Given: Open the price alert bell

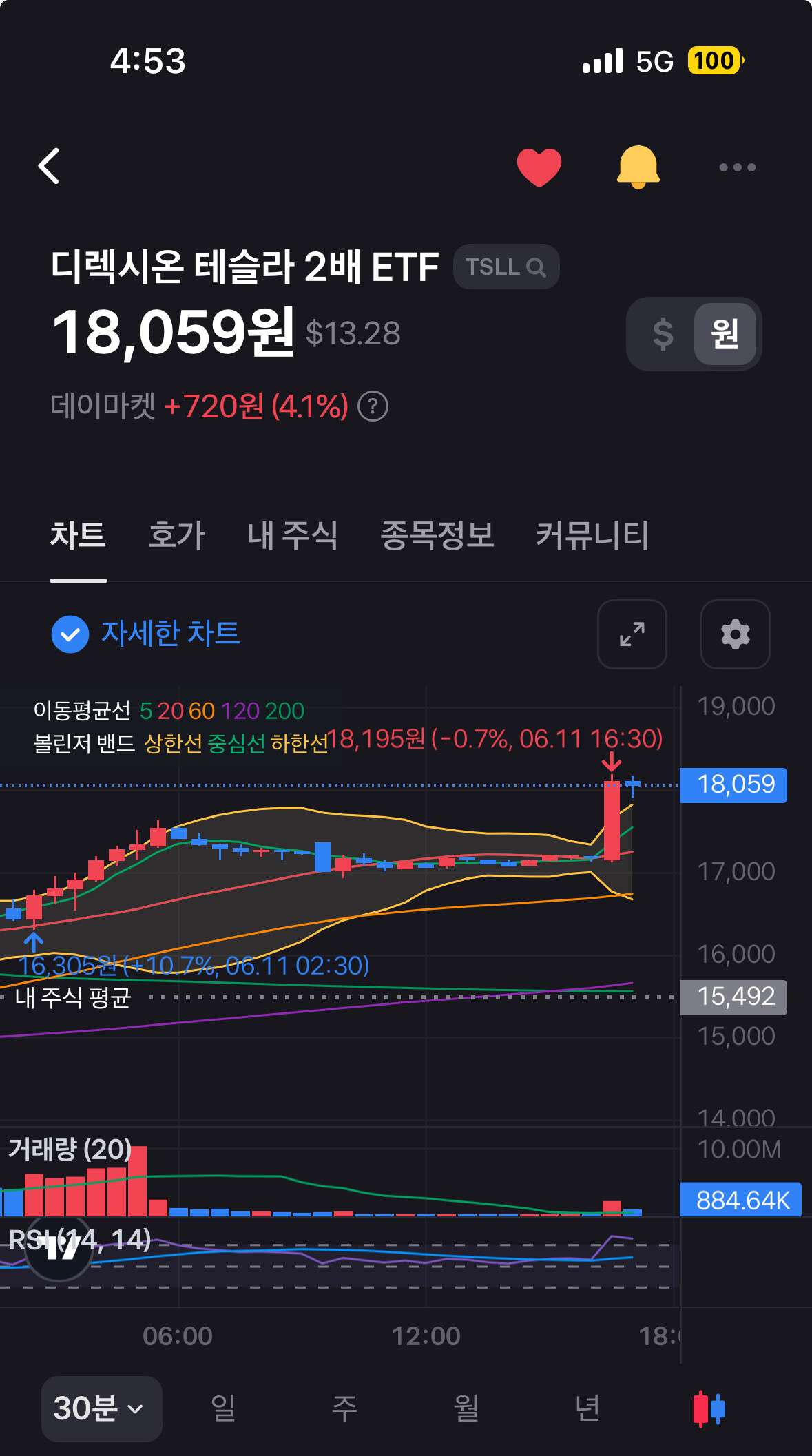Looking at the screenshot, I should coord(638,167).
